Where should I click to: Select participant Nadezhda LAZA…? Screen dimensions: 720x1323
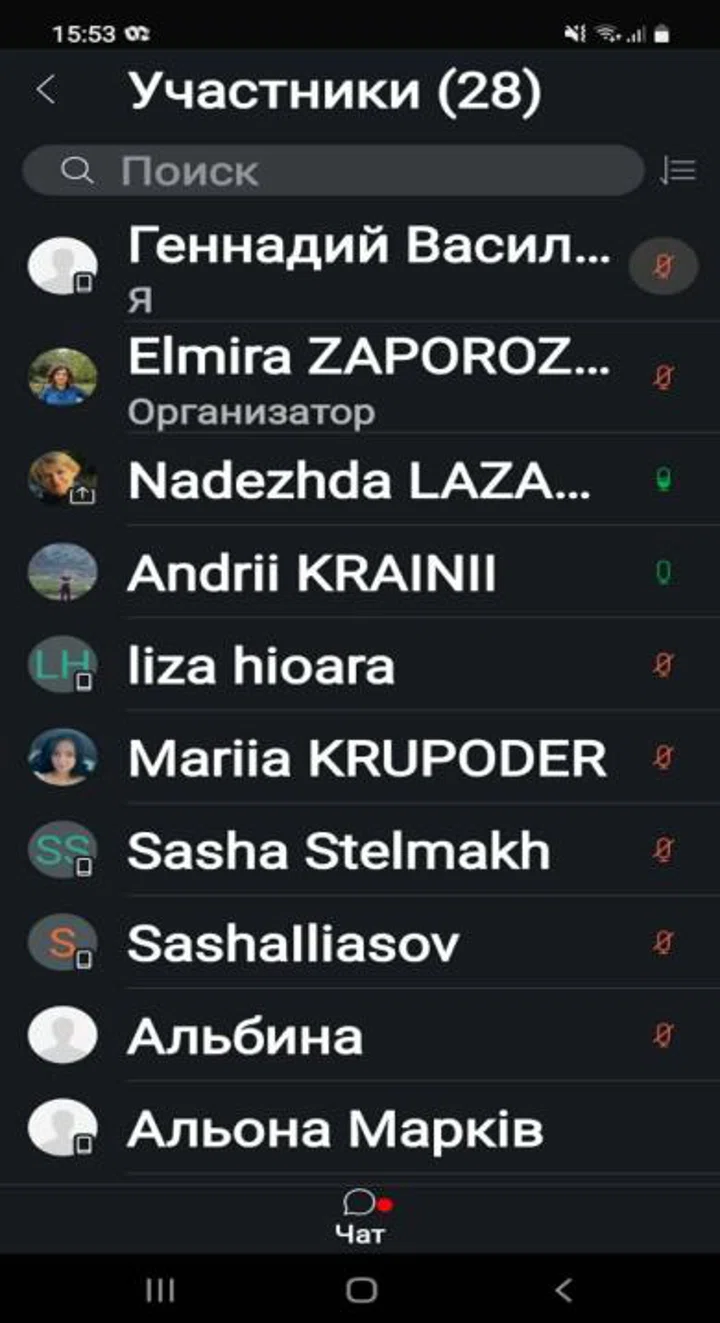click(360, 480)
